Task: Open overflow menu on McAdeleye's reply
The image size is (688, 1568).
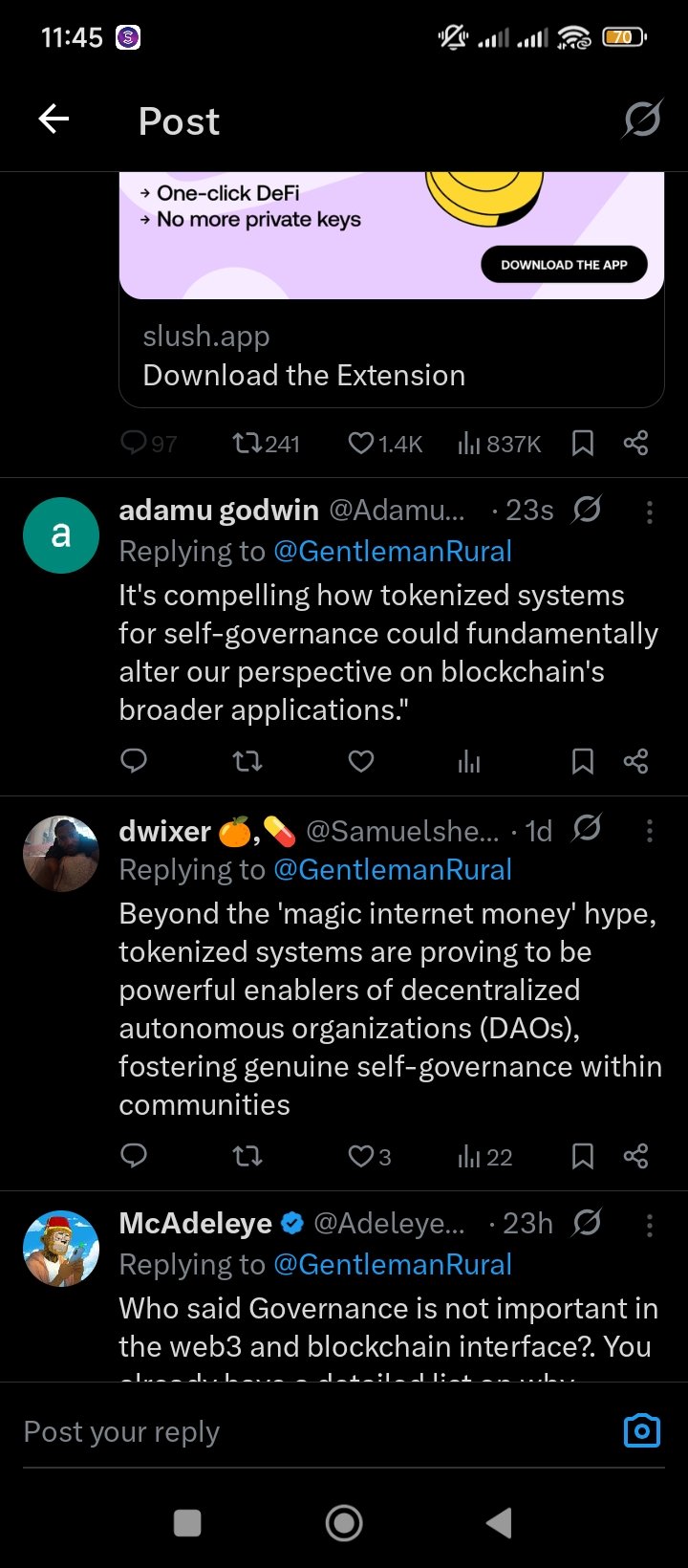Action: pyautogui.click(x=650, y=1225)
